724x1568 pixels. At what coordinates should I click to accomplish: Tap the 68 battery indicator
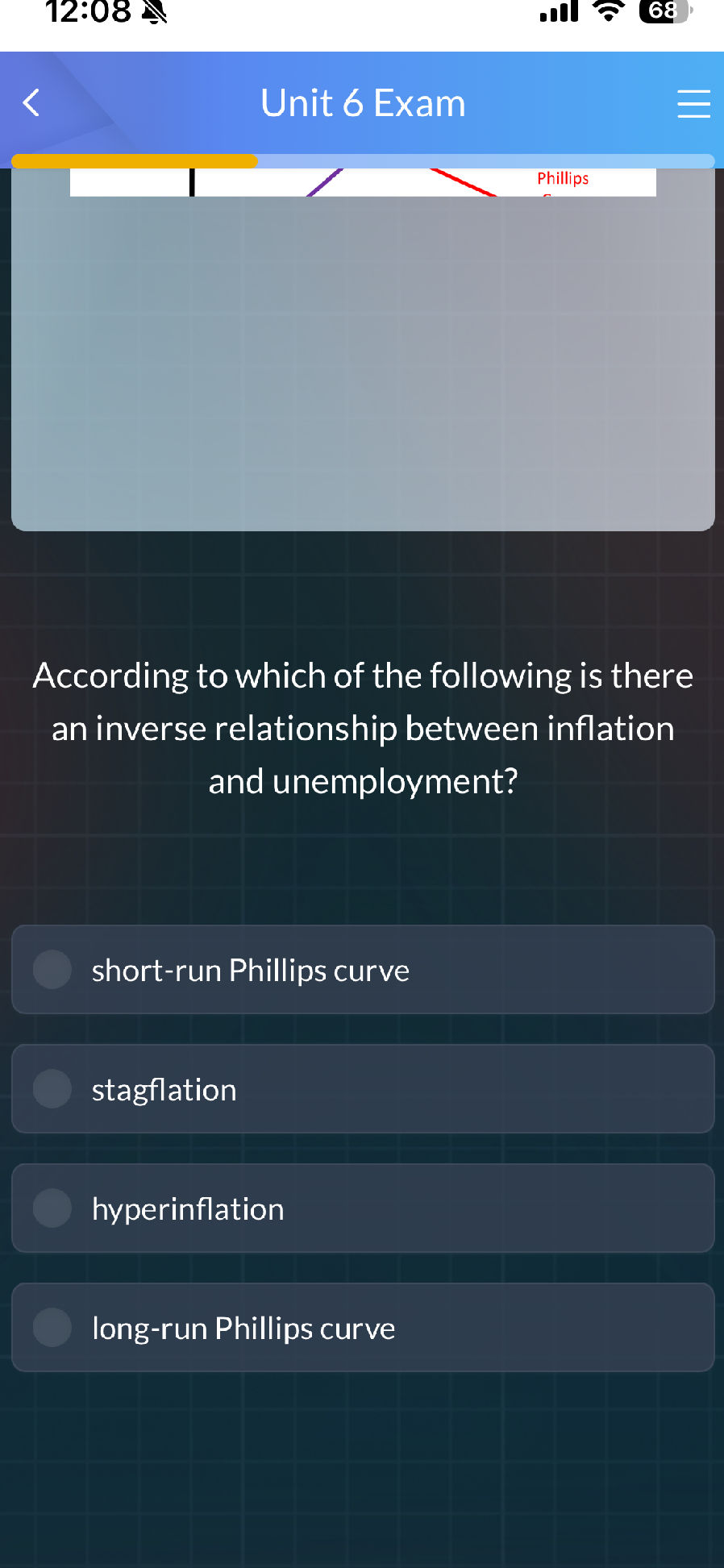click(661, 12)
